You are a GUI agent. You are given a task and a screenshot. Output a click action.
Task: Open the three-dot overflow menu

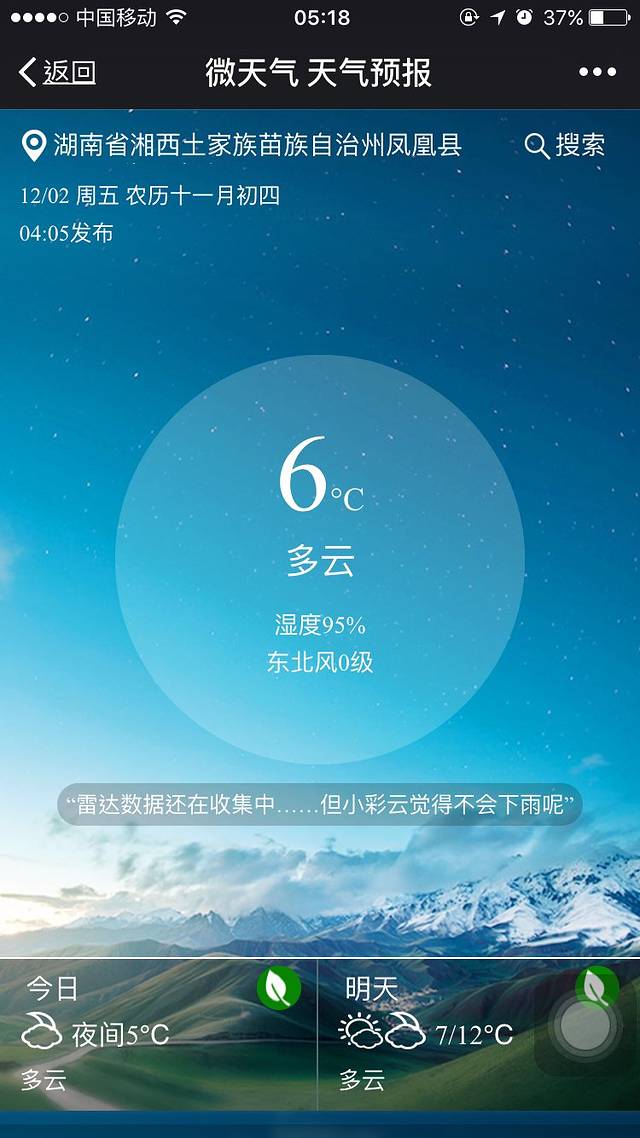pyautogui.click(x=597, y=72)
